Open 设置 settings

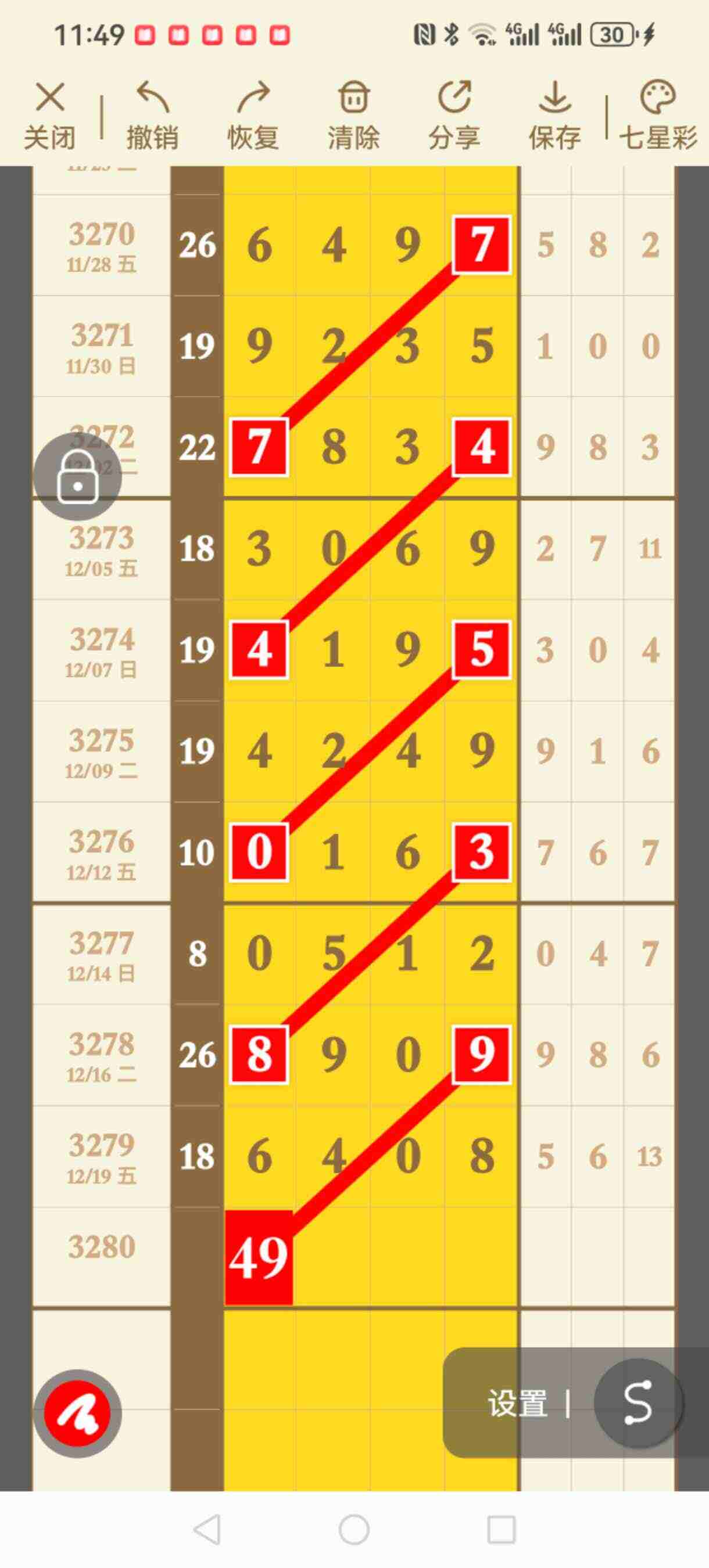pyautogui.click(x=517, y=1404)
